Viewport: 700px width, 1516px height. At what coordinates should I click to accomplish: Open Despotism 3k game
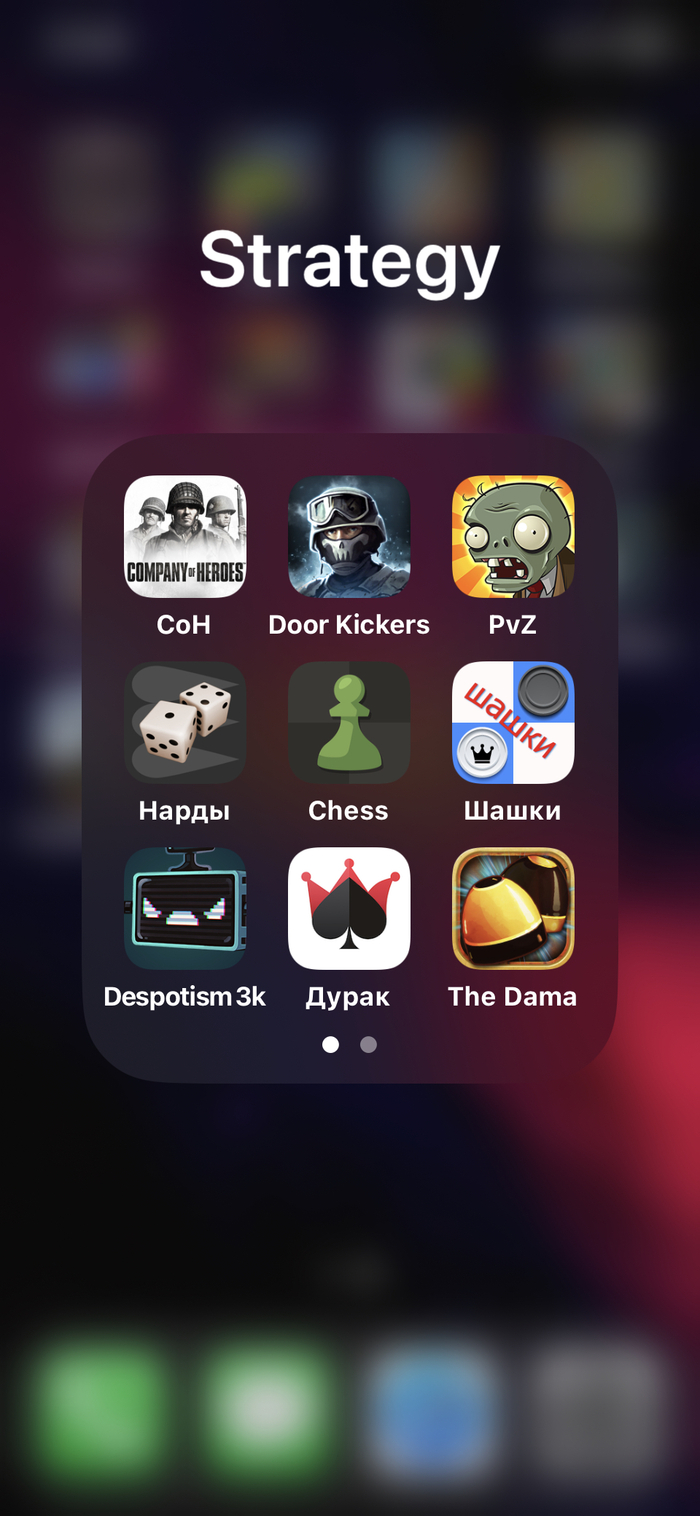185,908
